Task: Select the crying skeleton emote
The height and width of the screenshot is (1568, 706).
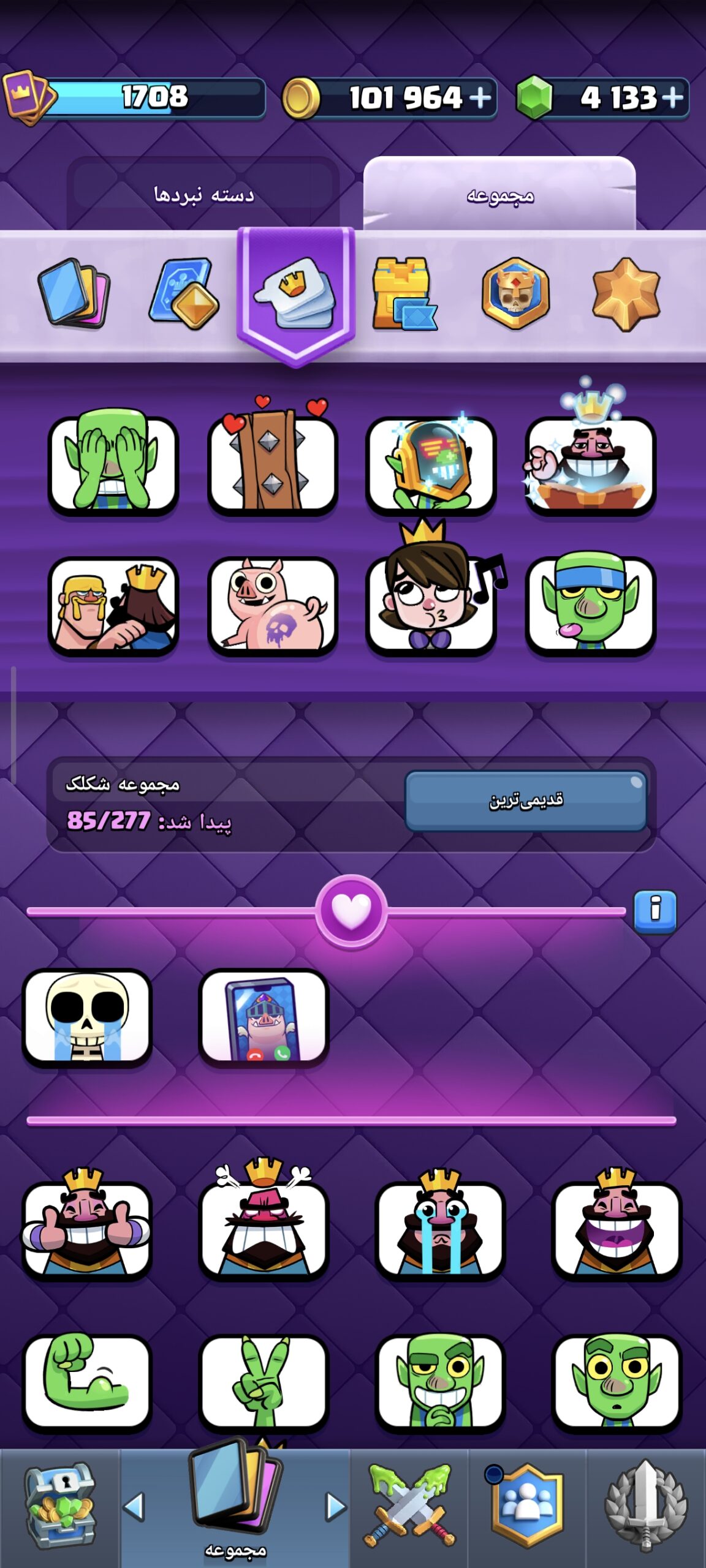Action: [x=87, y=1017]
